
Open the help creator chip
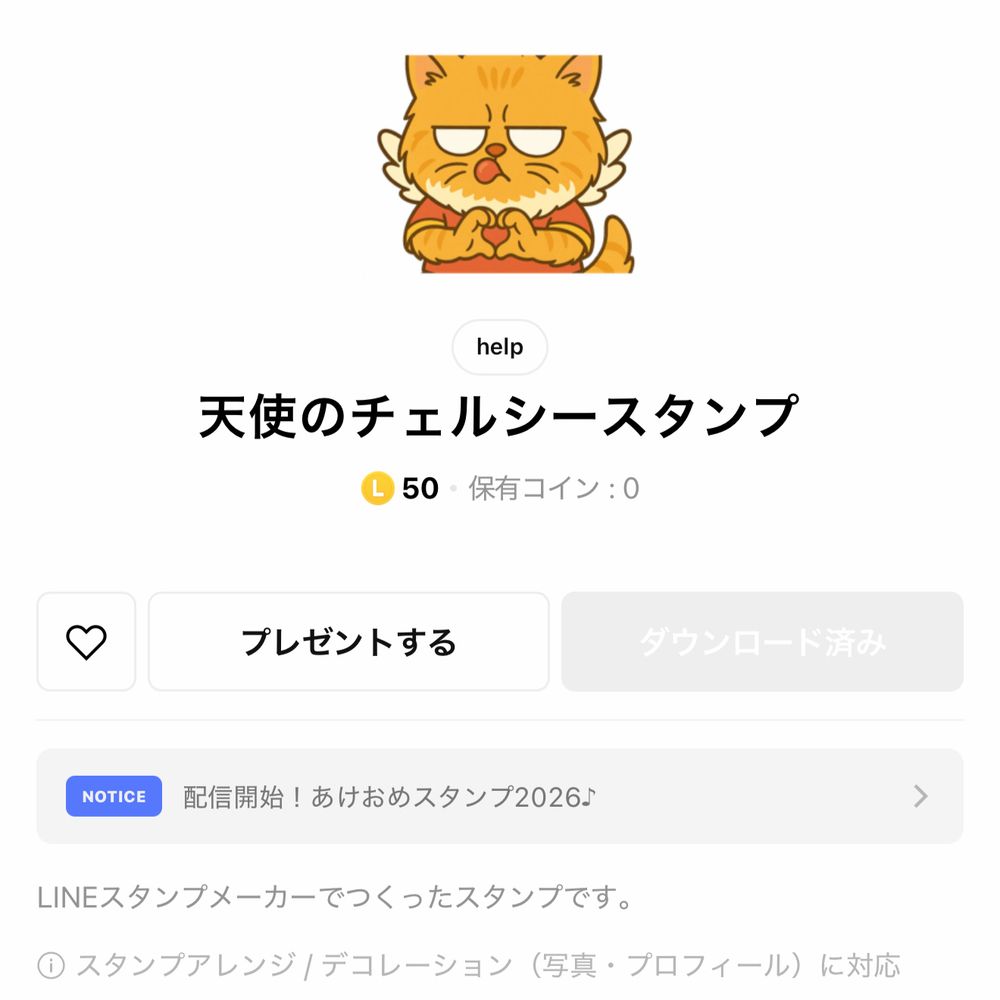[499, 347]
